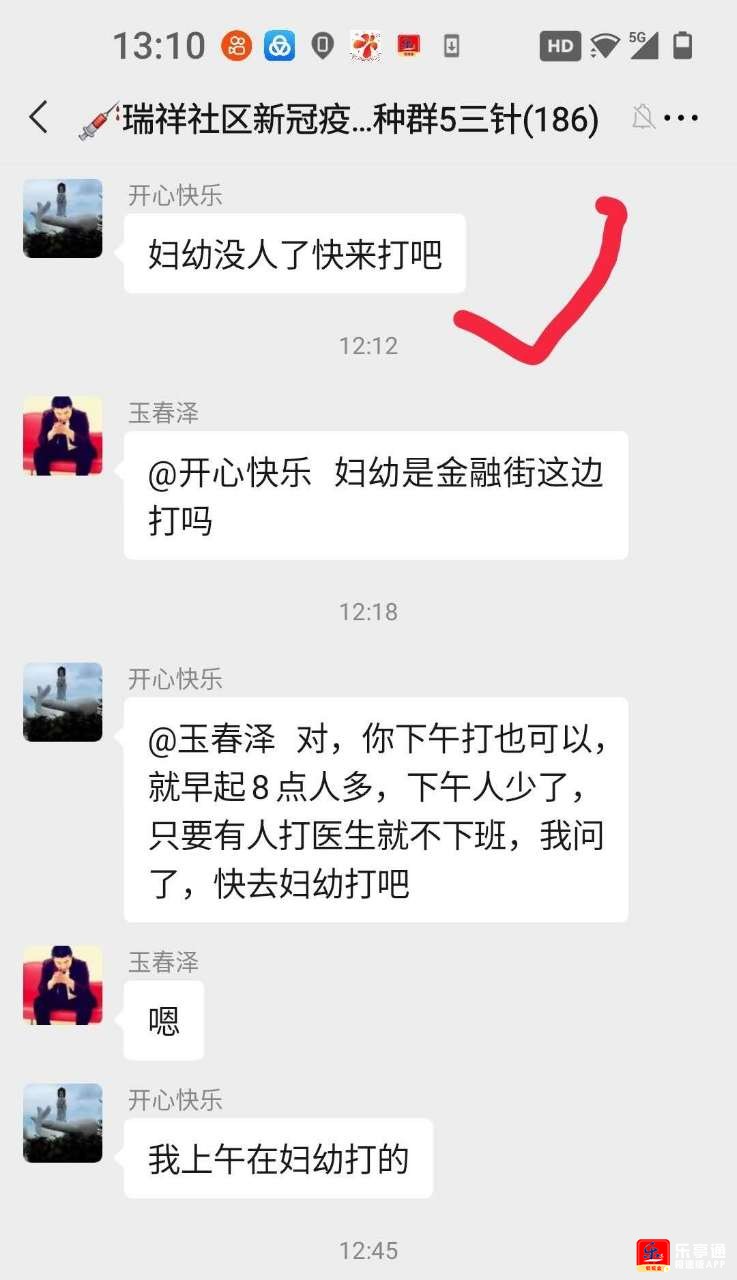
Task: Open 玉春泽's avatar next to "嗯"
Action: click(x=63, y=985)
